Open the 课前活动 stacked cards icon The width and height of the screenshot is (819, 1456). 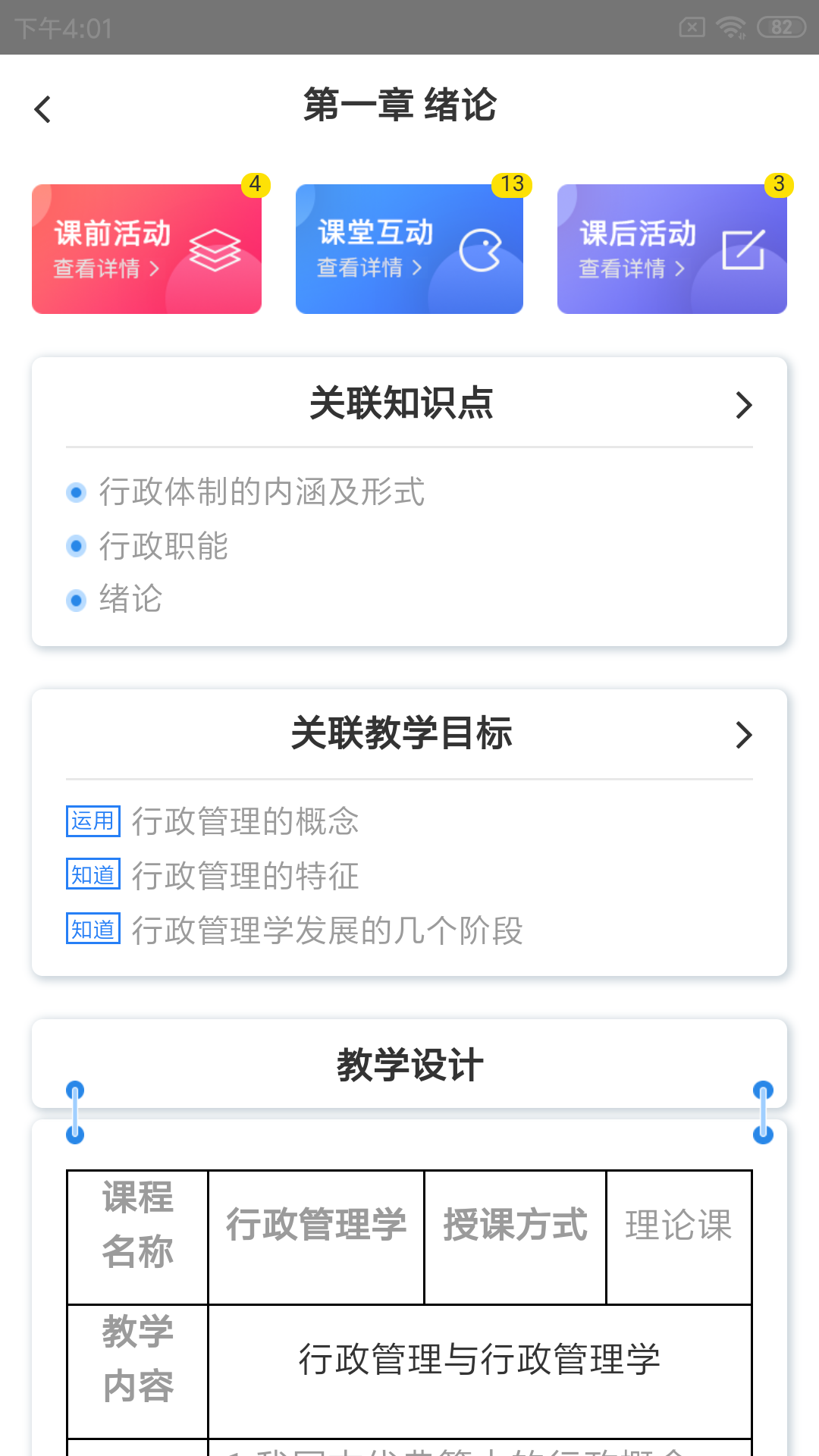(216, 249)
